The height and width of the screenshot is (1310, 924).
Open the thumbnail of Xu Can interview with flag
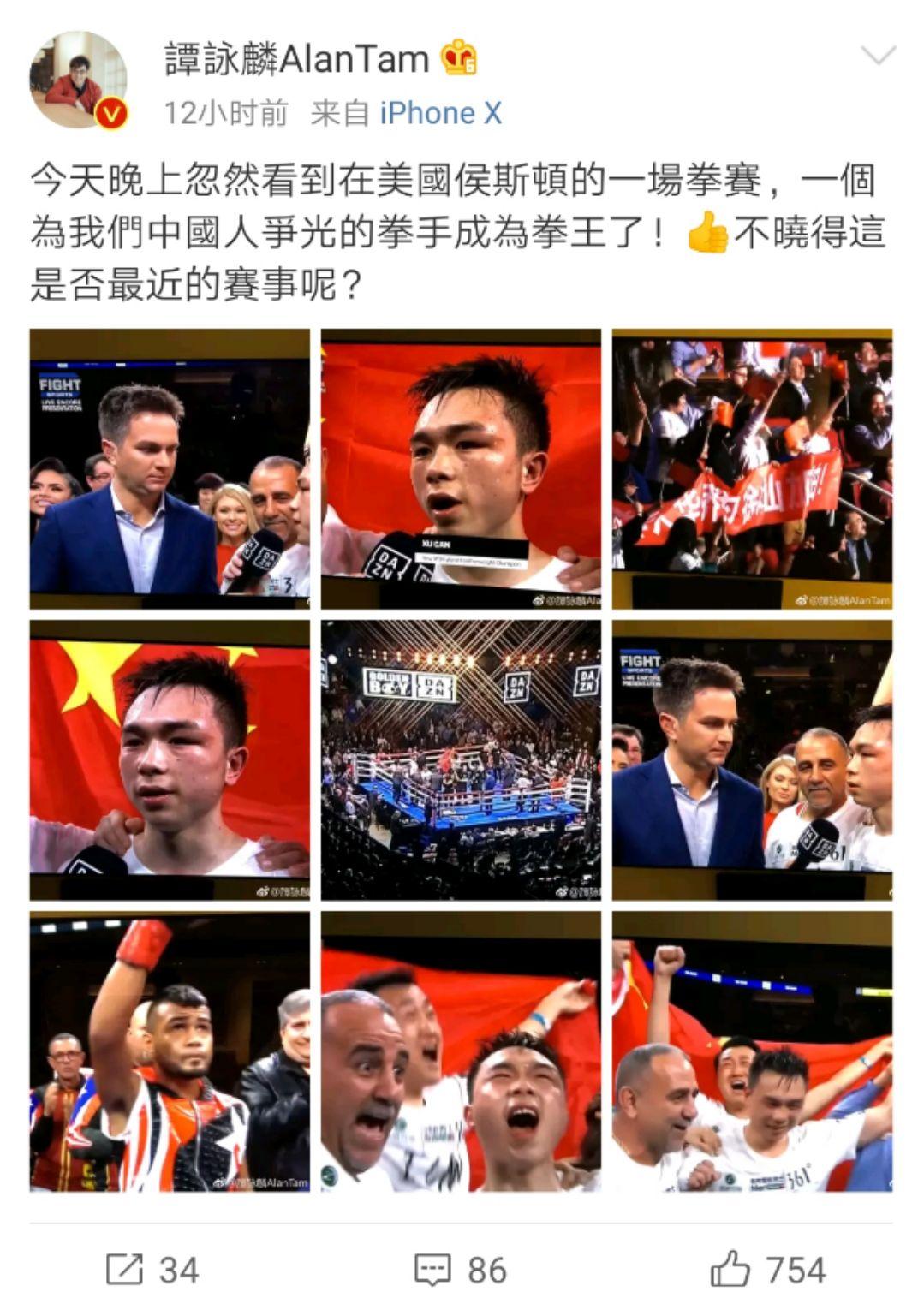point(462,467)
